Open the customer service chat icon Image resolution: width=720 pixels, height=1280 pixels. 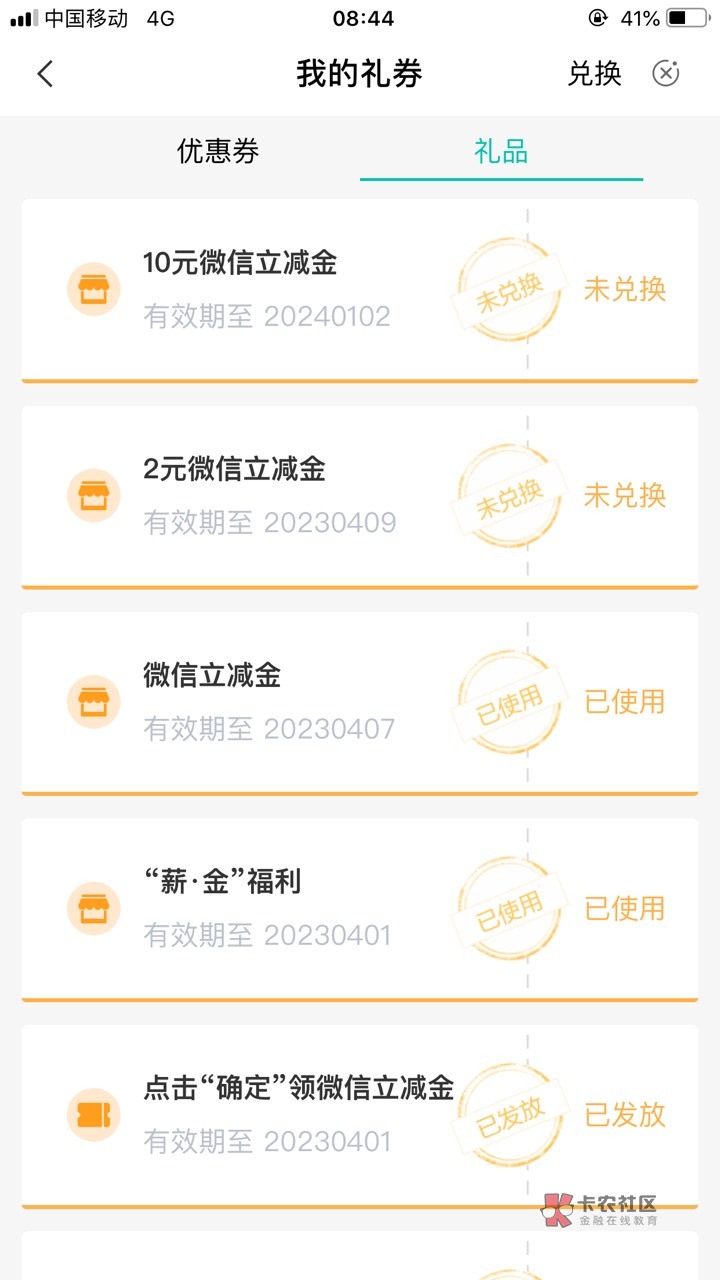click(666, 74)
